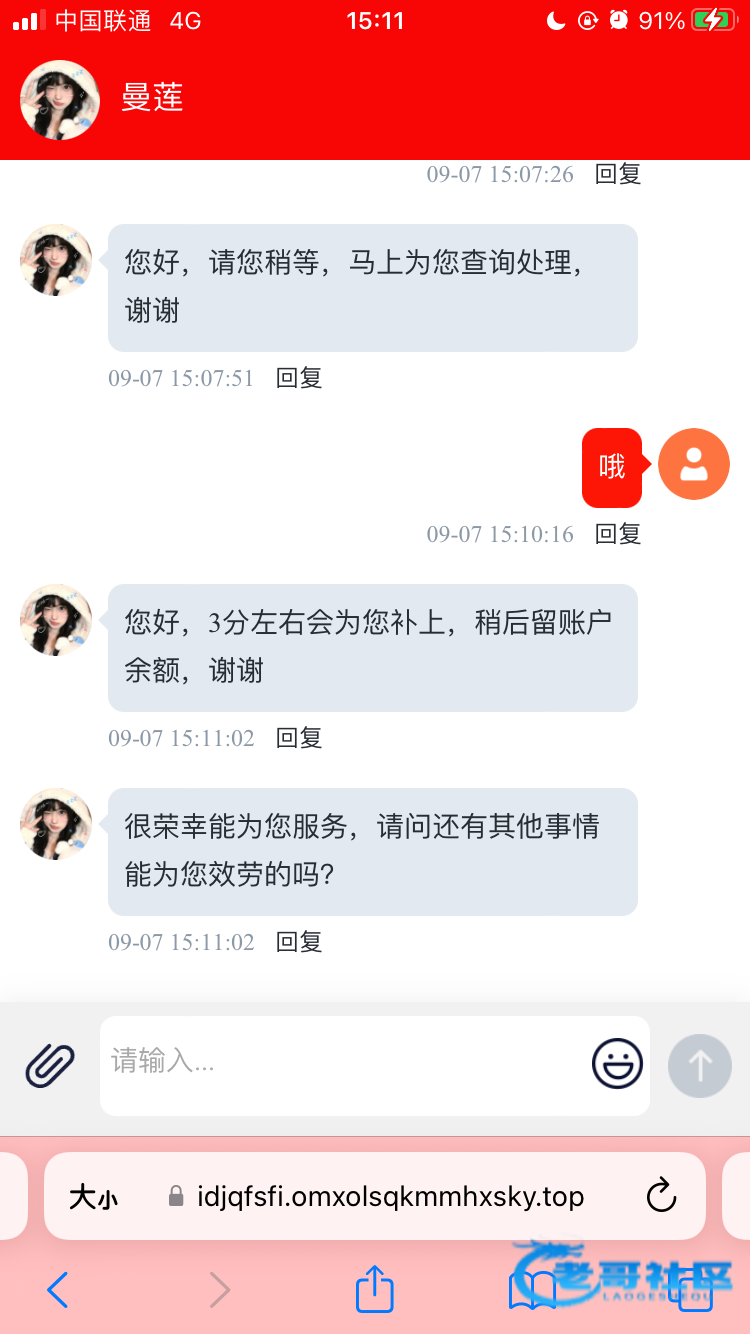Open Safari share sheet

pos(375,1289)
